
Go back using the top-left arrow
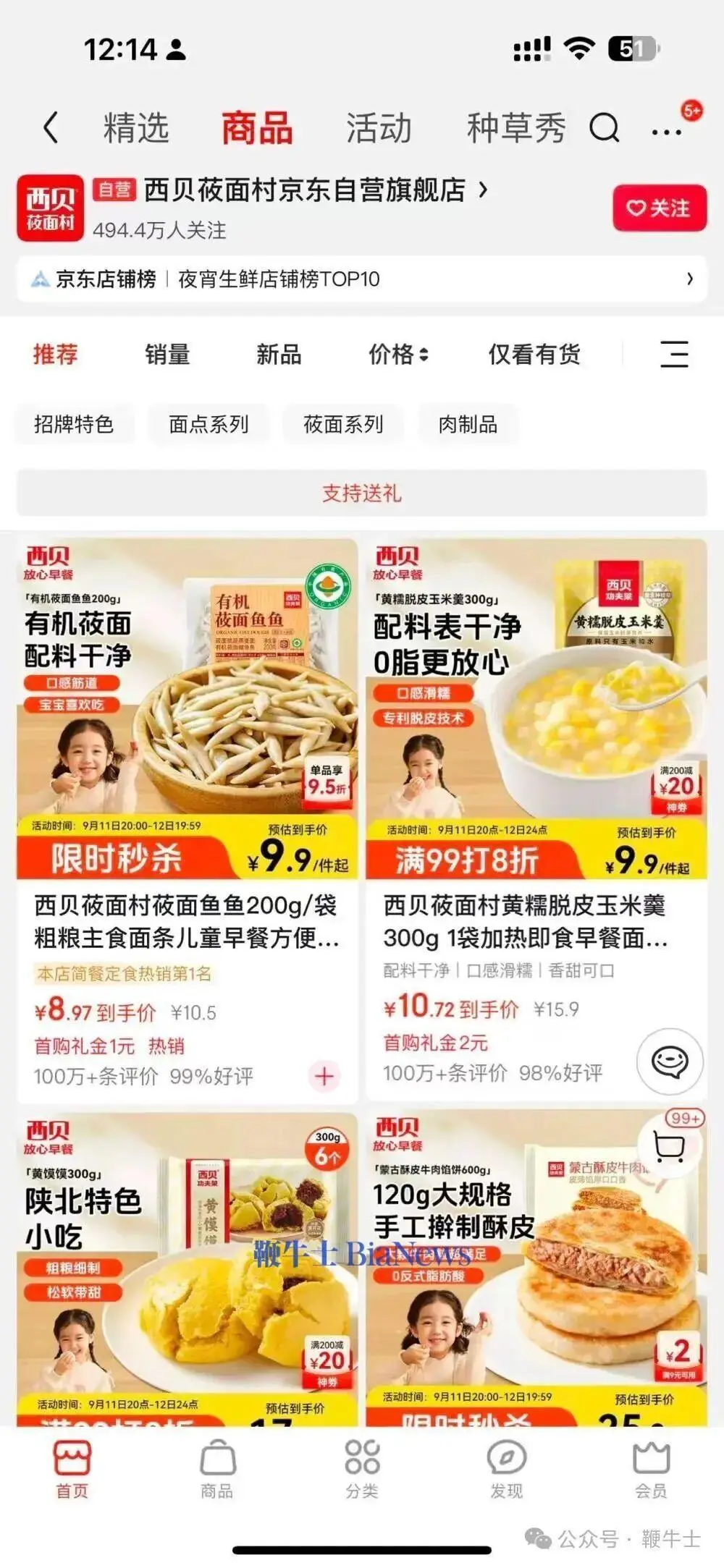51,129
